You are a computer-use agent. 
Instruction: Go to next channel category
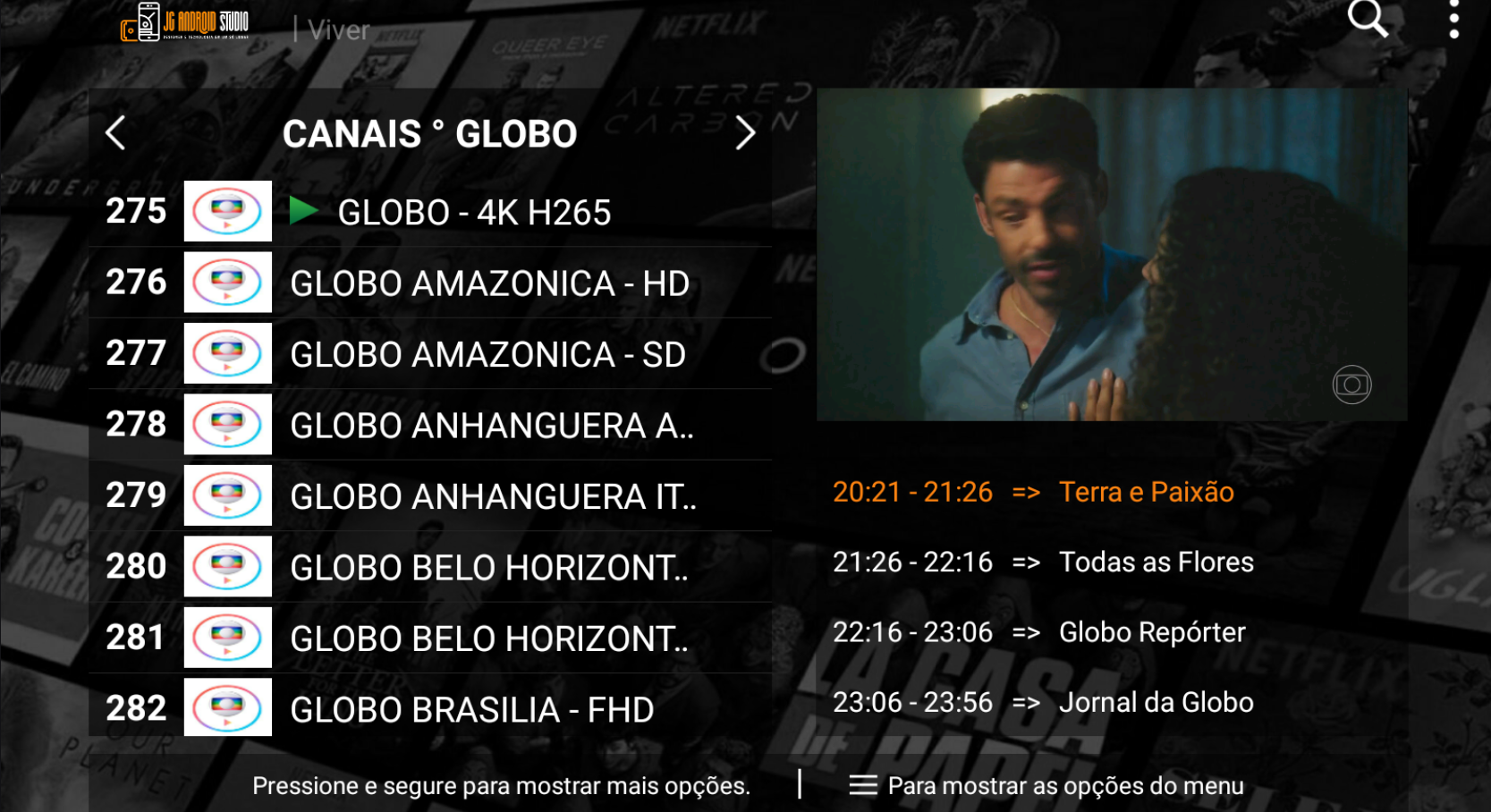pyautogui.click(x=744, y=134)
